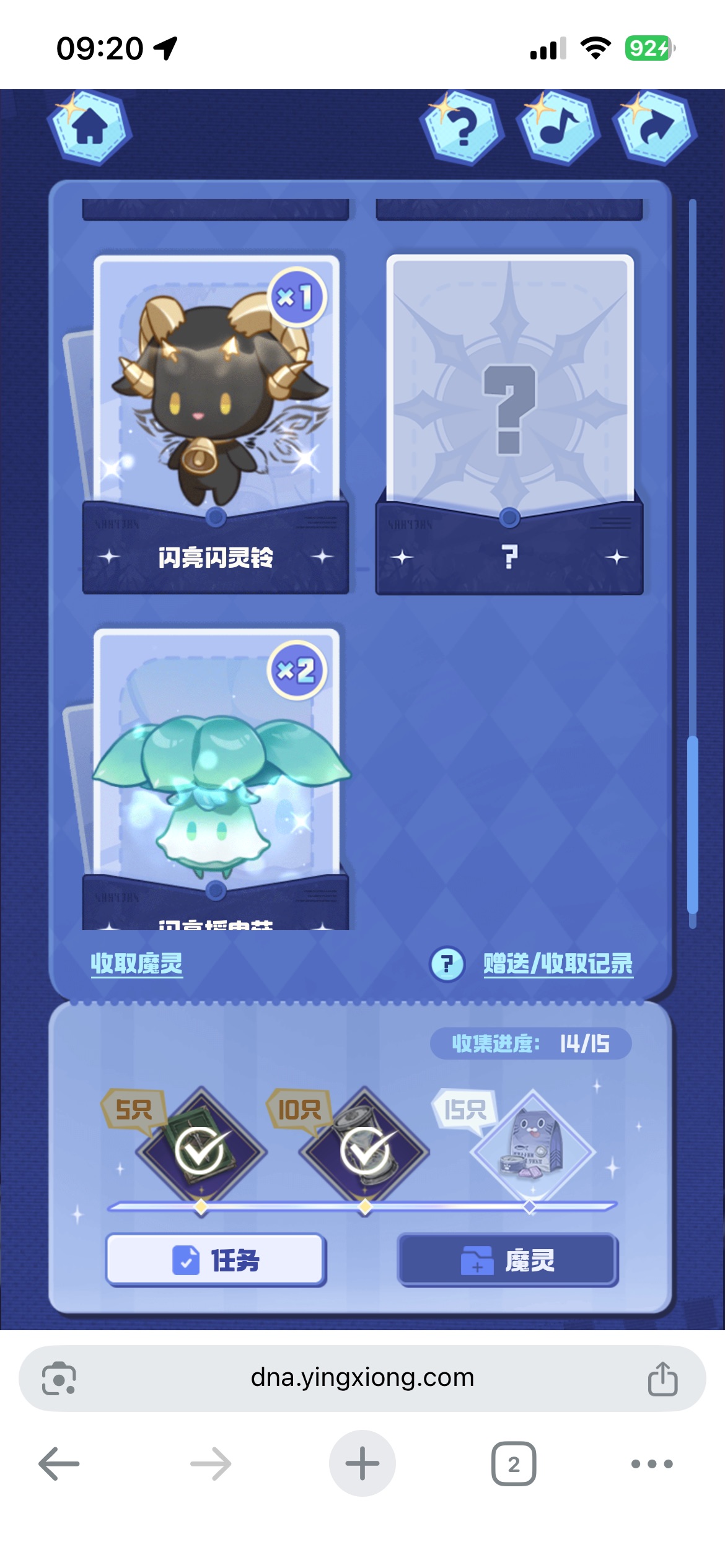
Task: Tap the dna.yingxiong.com address bar
Action: coord(362,1378)
